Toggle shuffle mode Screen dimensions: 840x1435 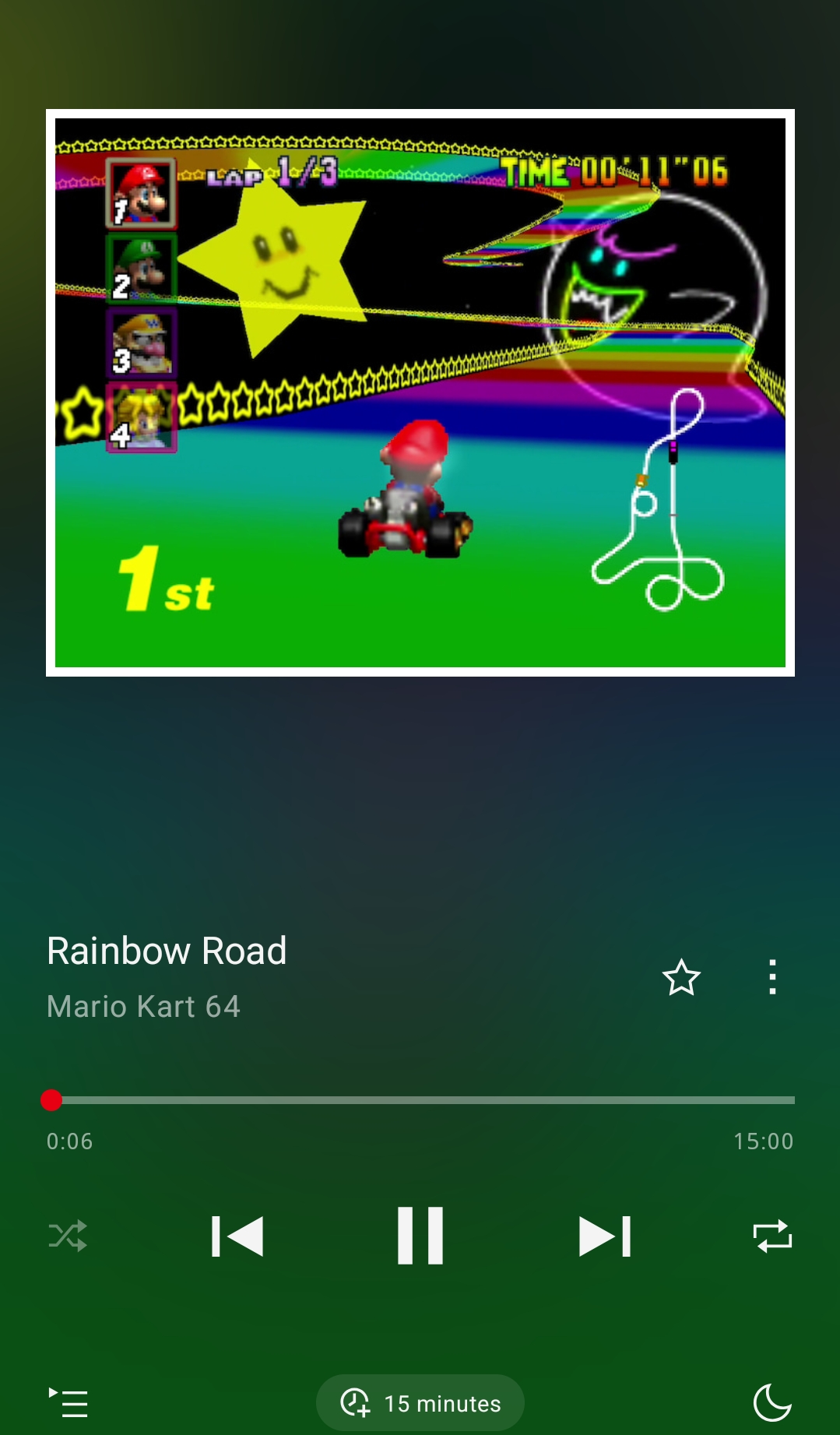pyautogui.click(x=68, y=1236)
